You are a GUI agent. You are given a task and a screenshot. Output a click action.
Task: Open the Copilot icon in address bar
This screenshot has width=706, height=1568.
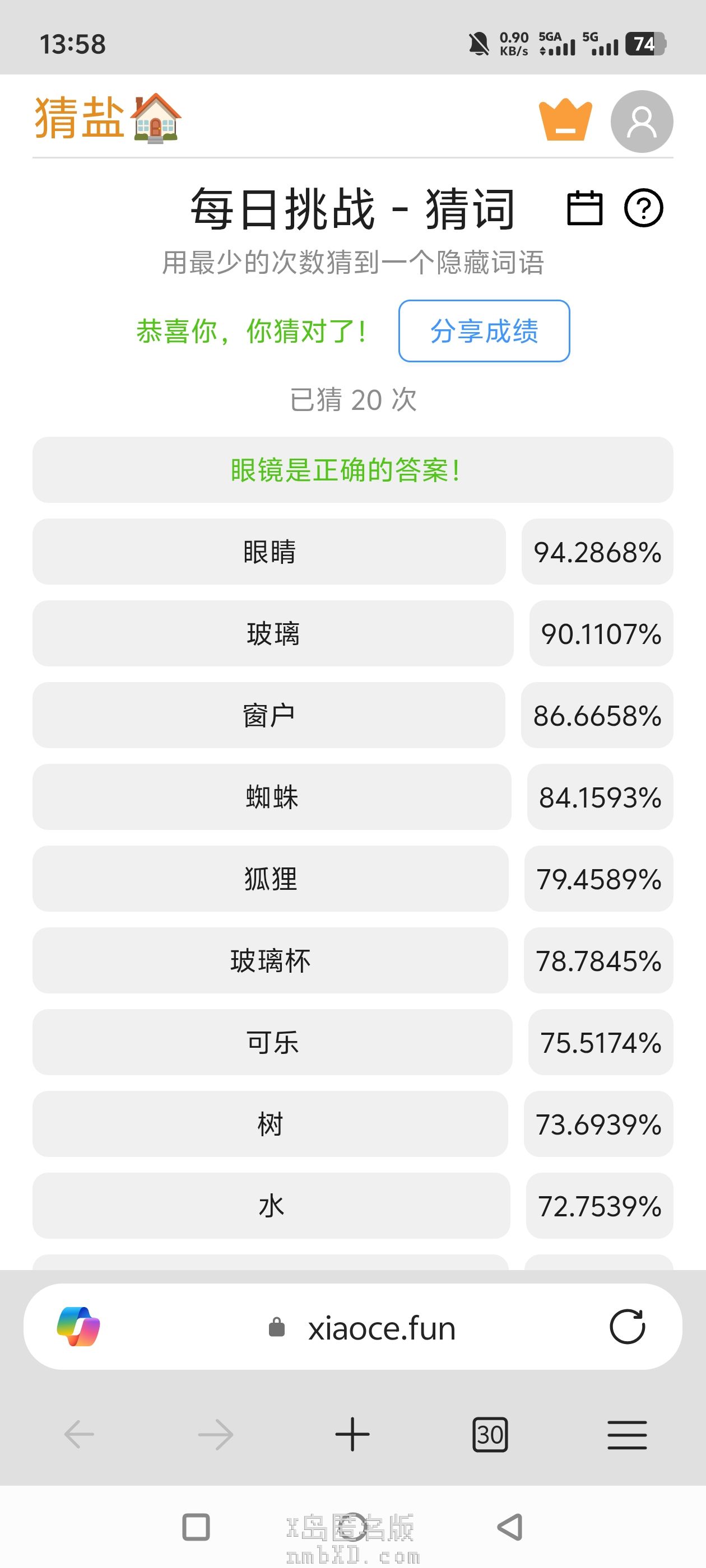[x=78, y=1327]
